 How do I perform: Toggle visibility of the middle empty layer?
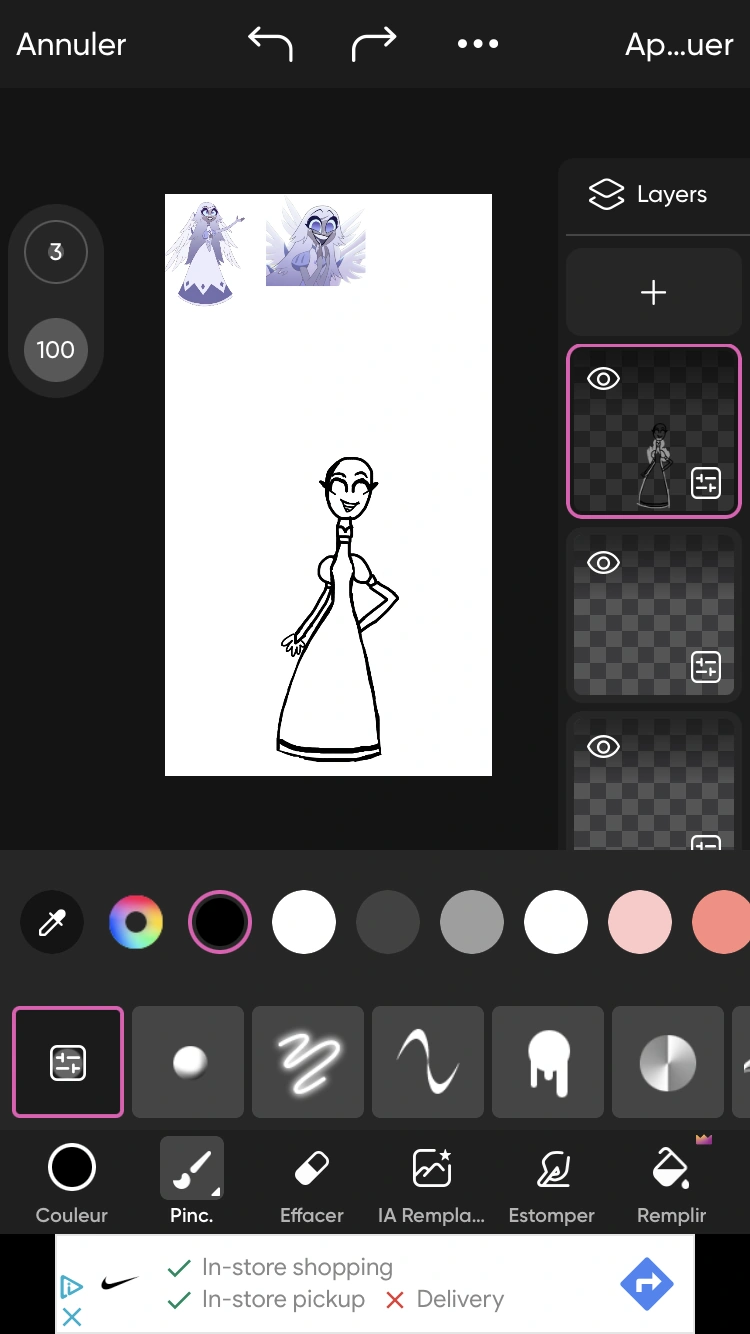602,563
